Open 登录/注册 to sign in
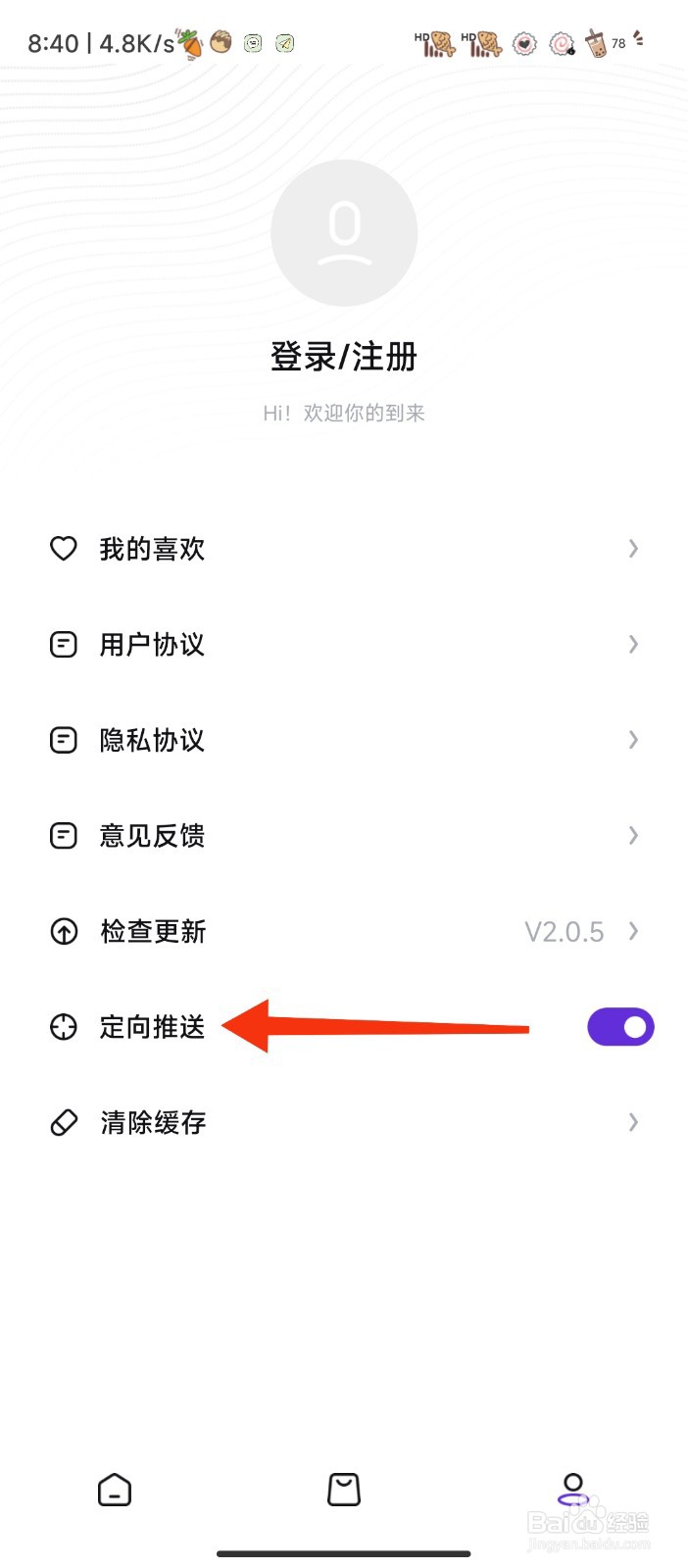This screenshot has width=688, height=1568. click(344, 357)
